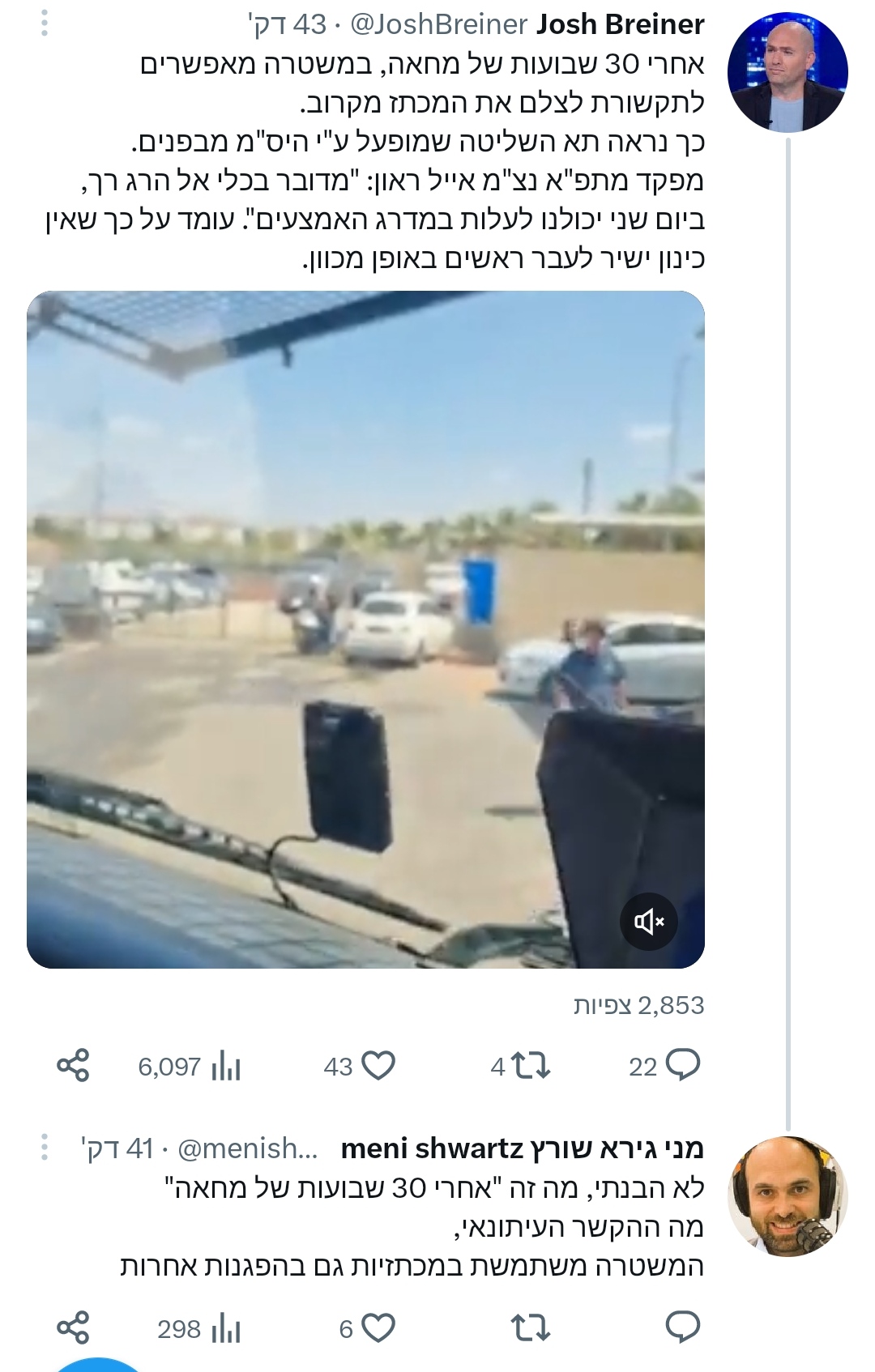This screenshot has height=1372, width=875.
Task: Like meni shwartz's reply
Action: click(378, 1328)
